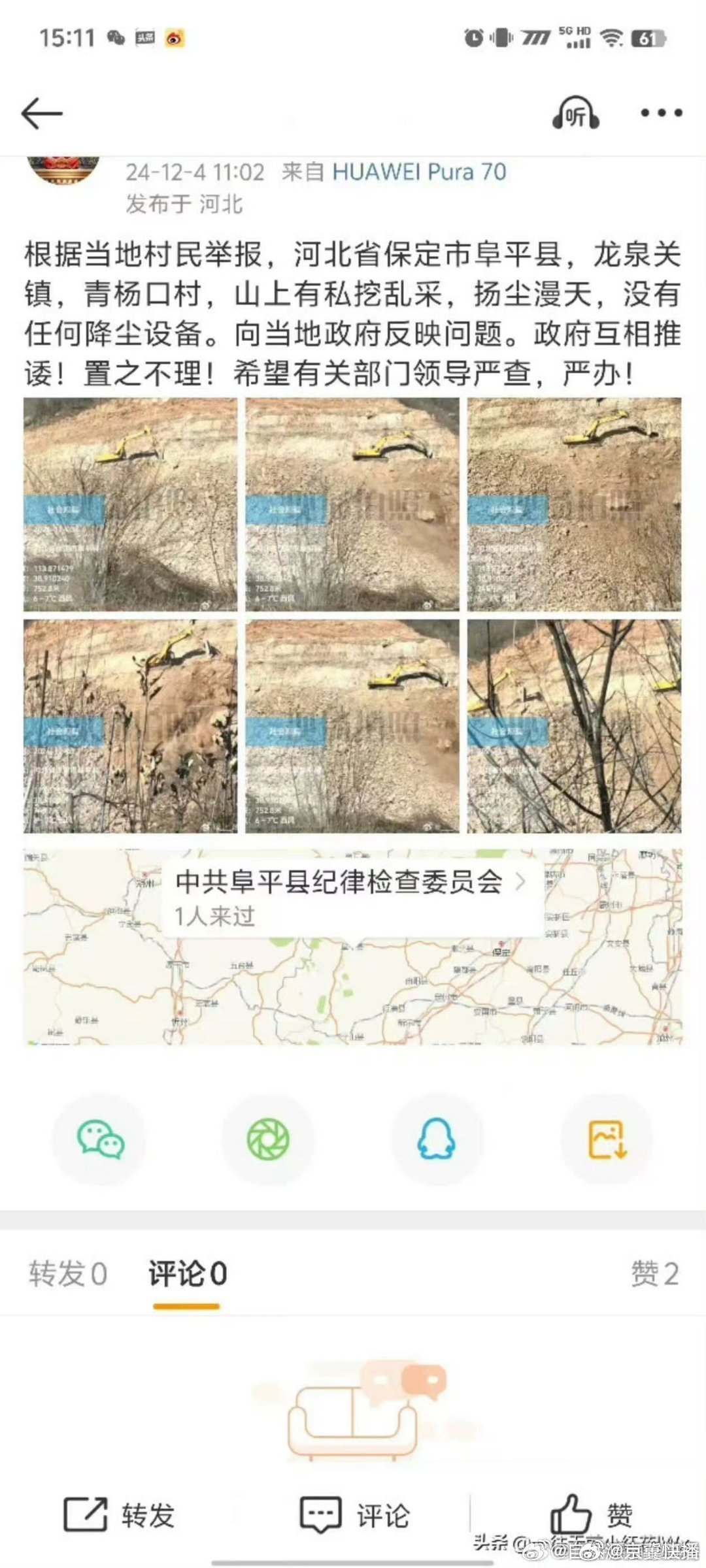
Task: Share to WeChat Moments via the aperture icon
Action: pos(268,1139)
